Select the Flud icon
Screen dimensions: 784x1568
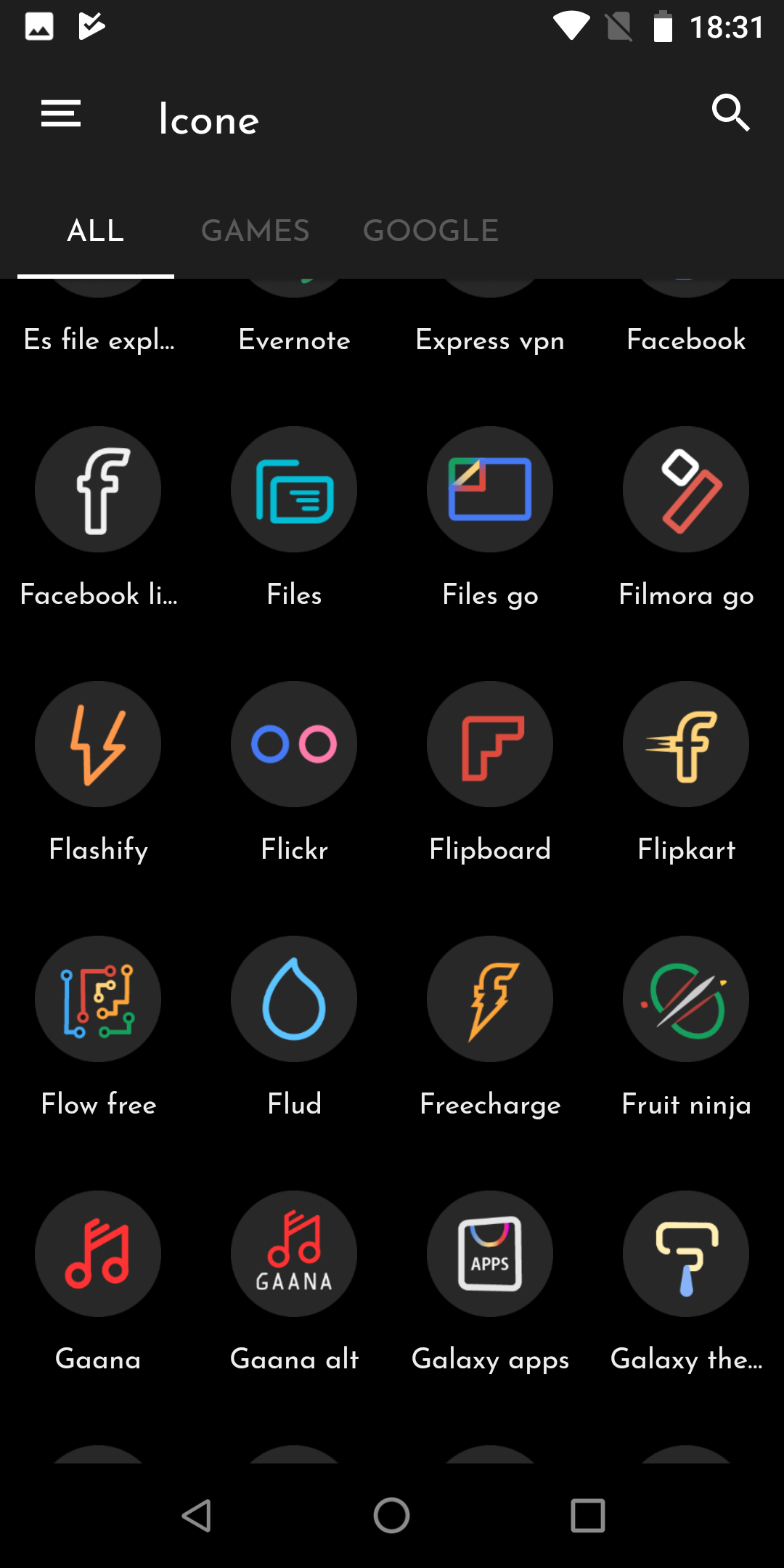[x=294, y=999]
